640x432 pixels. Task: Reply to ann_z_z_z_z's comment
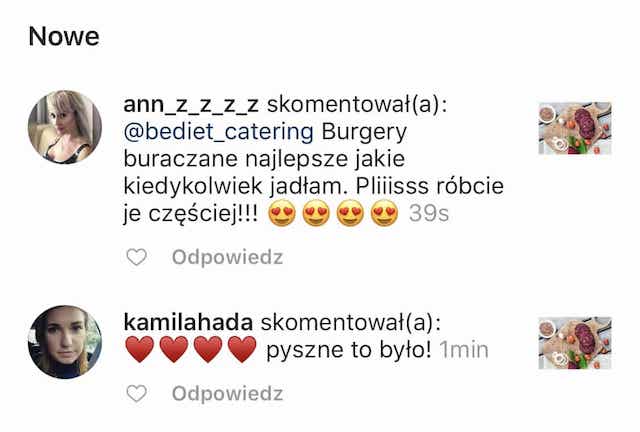227,258
